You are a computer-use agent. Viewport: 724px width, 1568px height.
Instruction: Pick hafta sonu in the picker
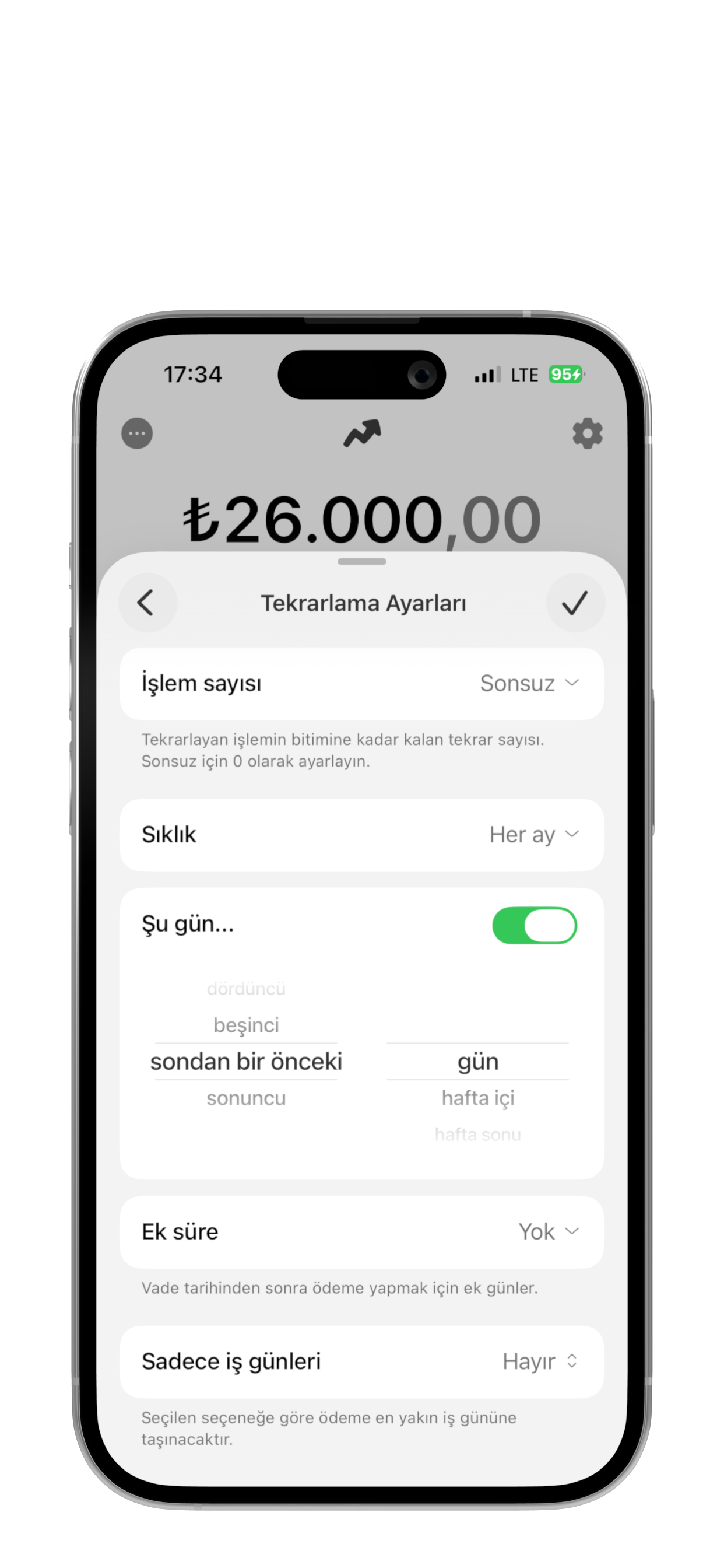477,1134
